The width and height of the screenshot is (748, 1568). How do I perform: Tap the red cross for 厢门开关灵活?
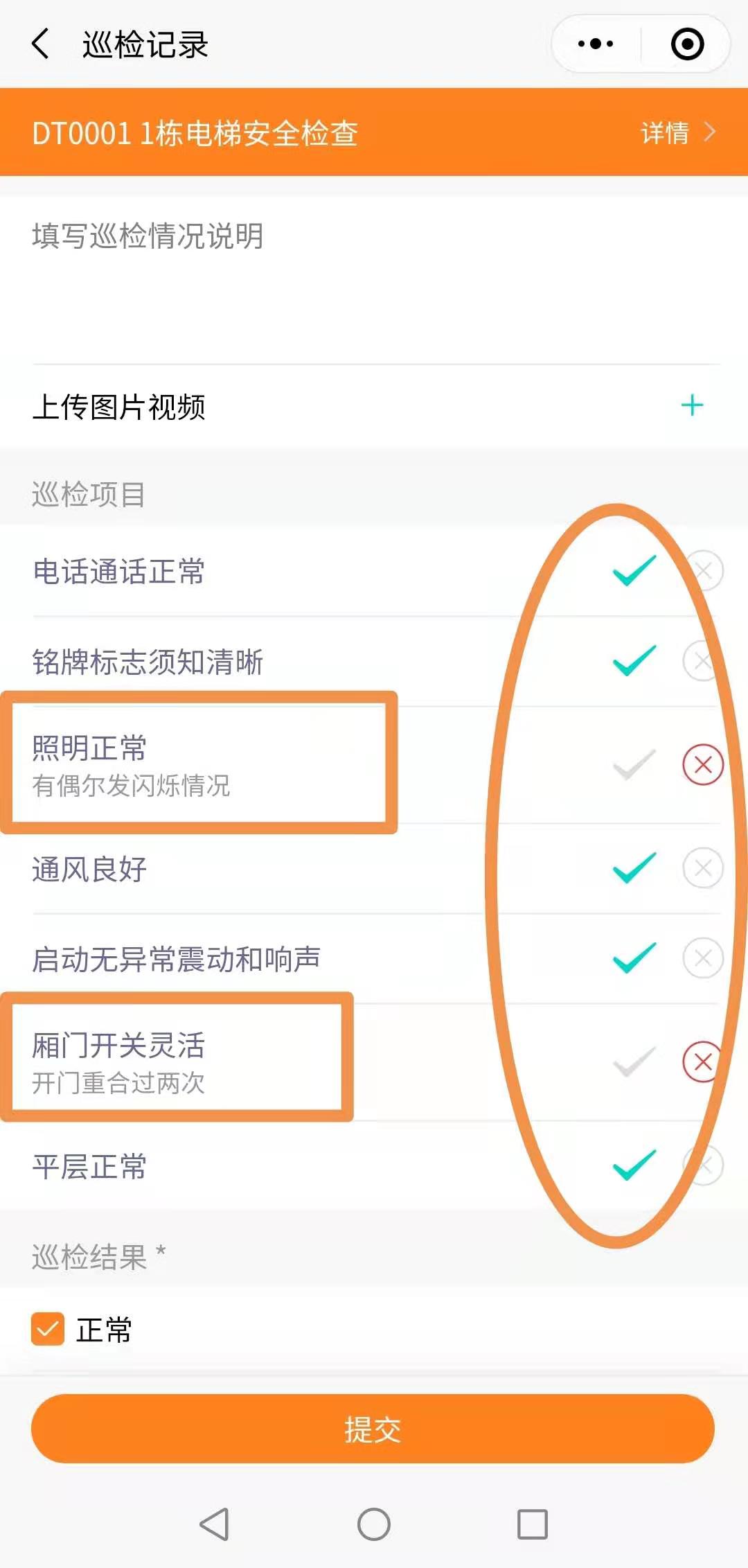[x=703, y=1062]
